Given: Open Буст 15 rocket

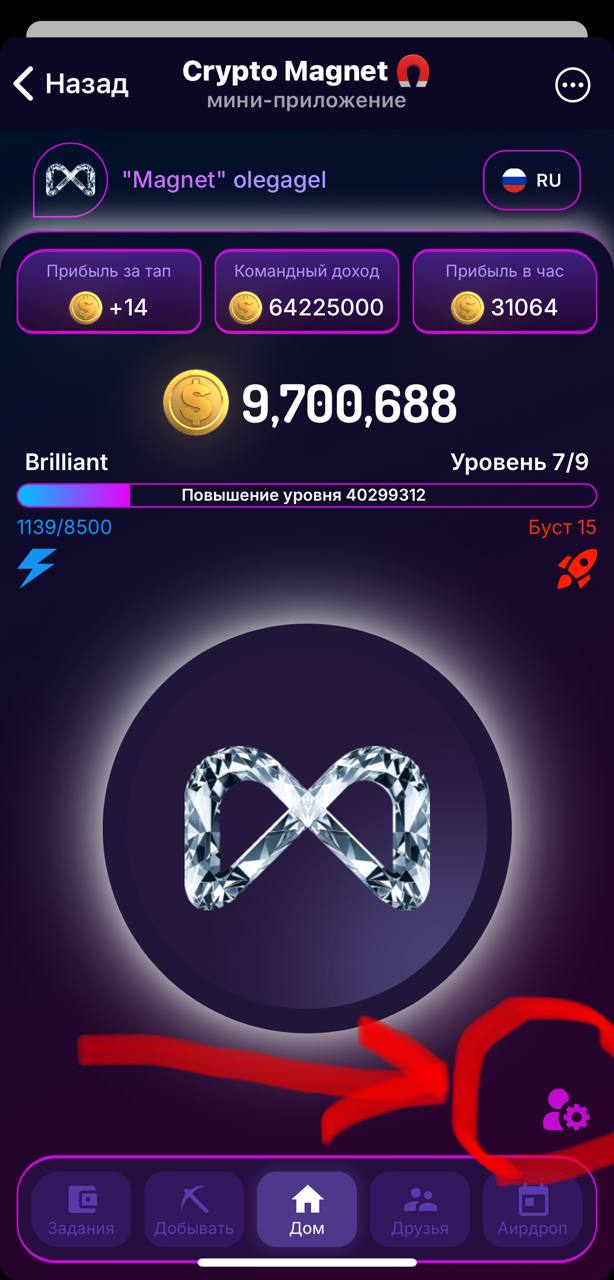Looking at the screenshot, I should pyautogui.click(x=576, y=568).
